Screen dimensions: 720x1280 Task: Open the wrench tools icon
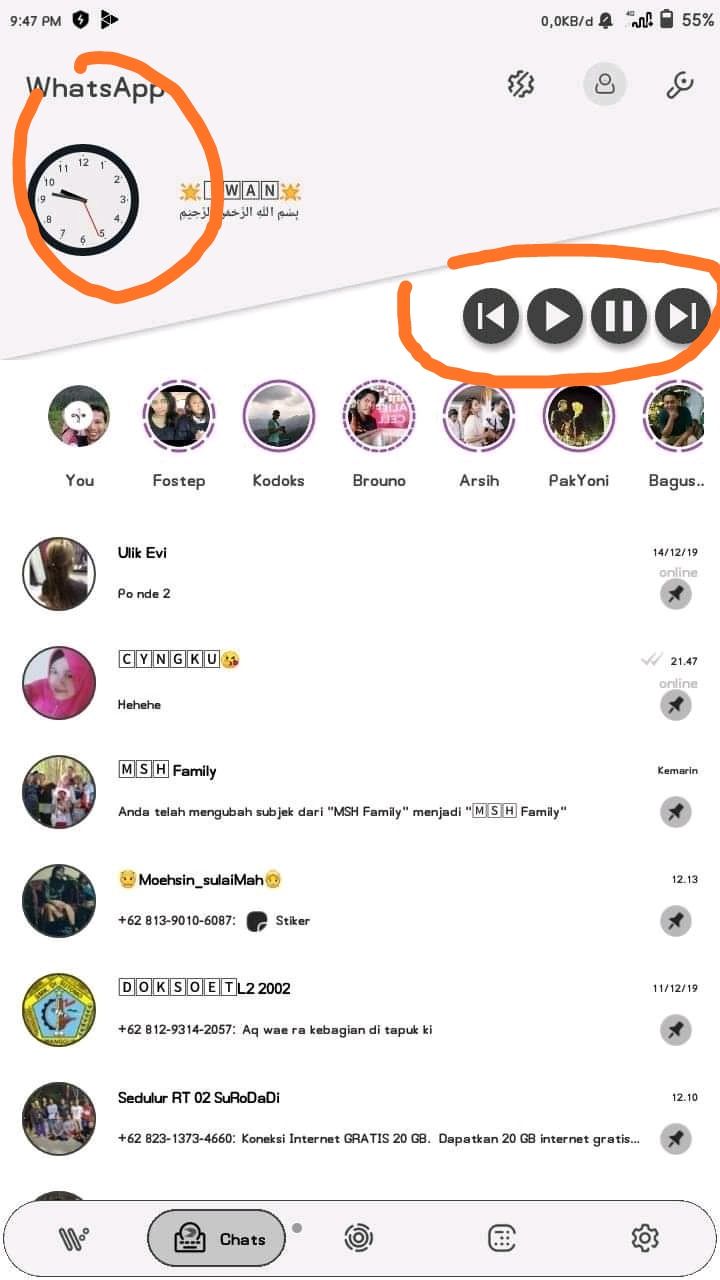coord(680,85)
